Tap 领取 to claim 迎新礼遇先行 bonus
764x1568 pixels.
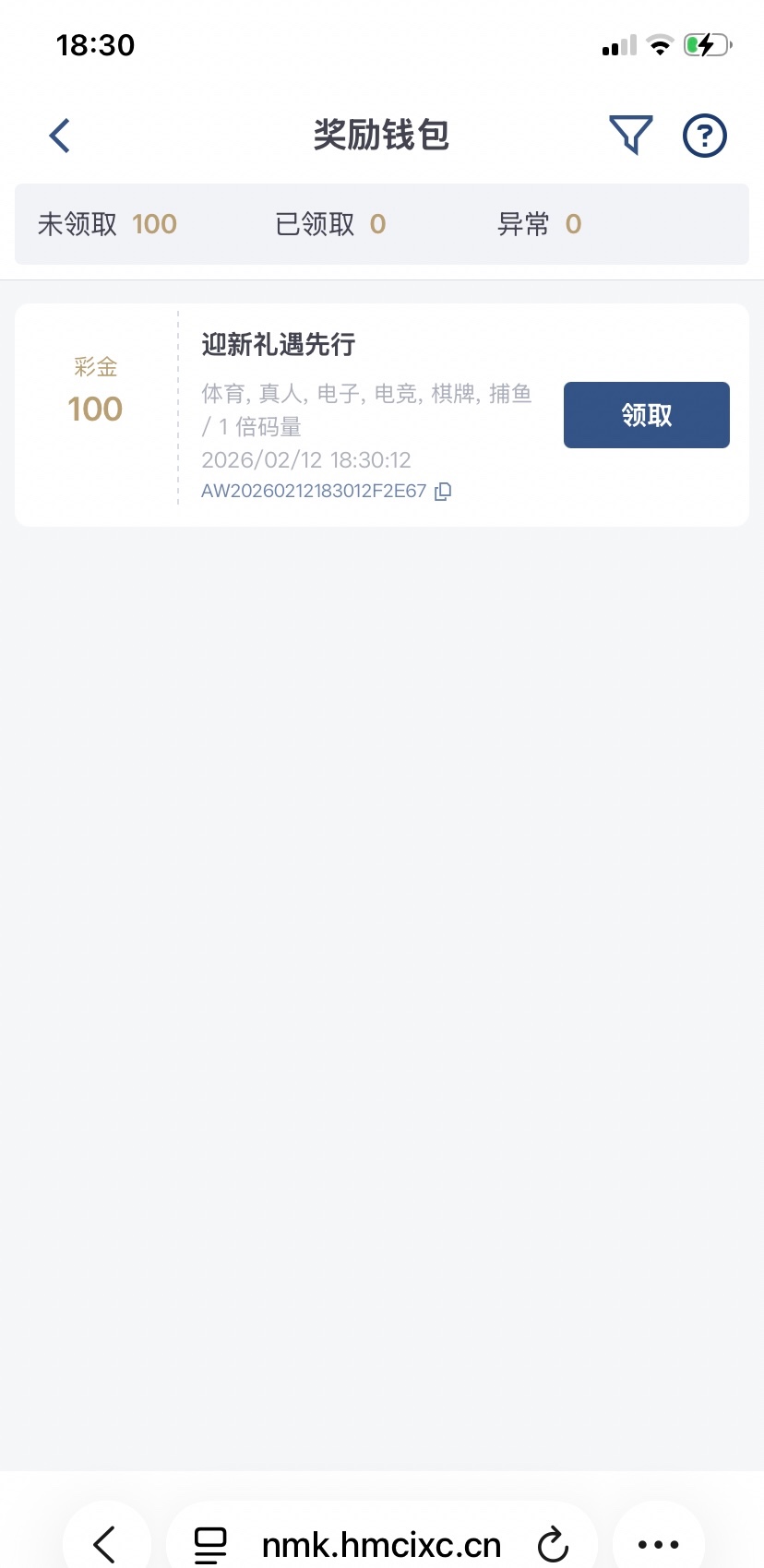tap(646, 415)
